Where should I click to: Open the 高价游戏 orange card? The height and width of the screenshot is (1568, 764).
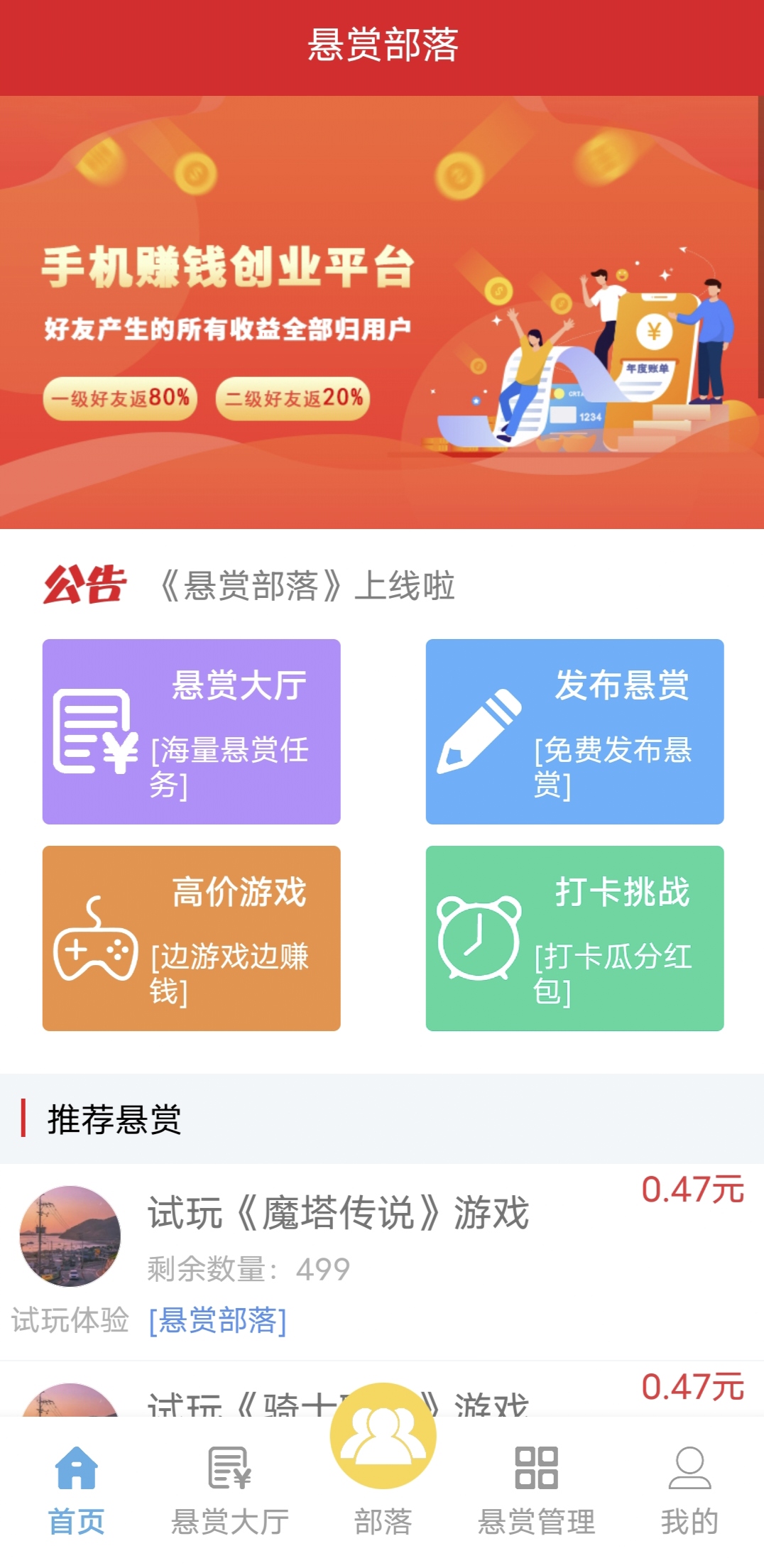[191, 938]
